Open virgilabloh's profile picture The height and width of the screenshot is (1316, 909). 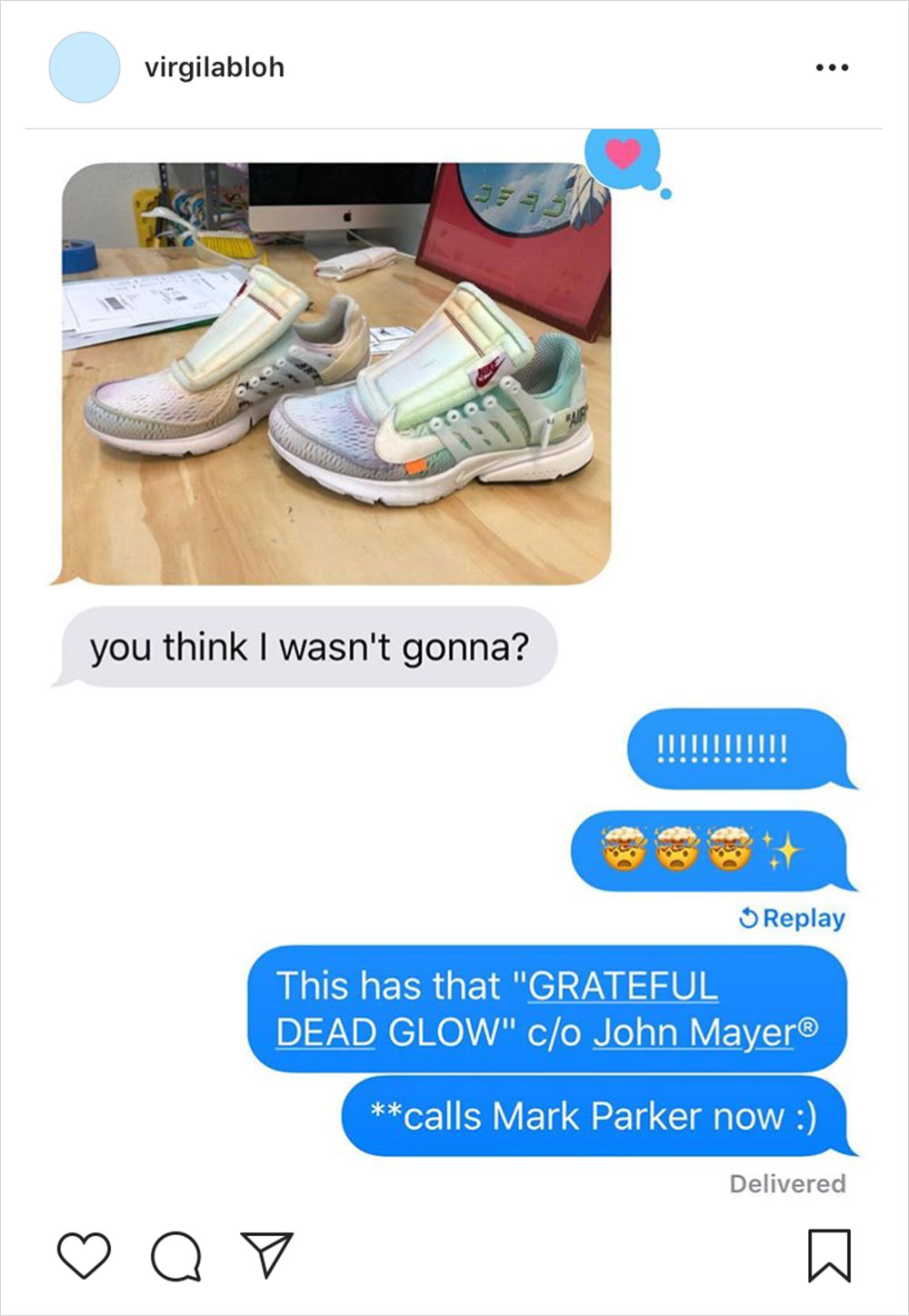[x=84, y=68]
